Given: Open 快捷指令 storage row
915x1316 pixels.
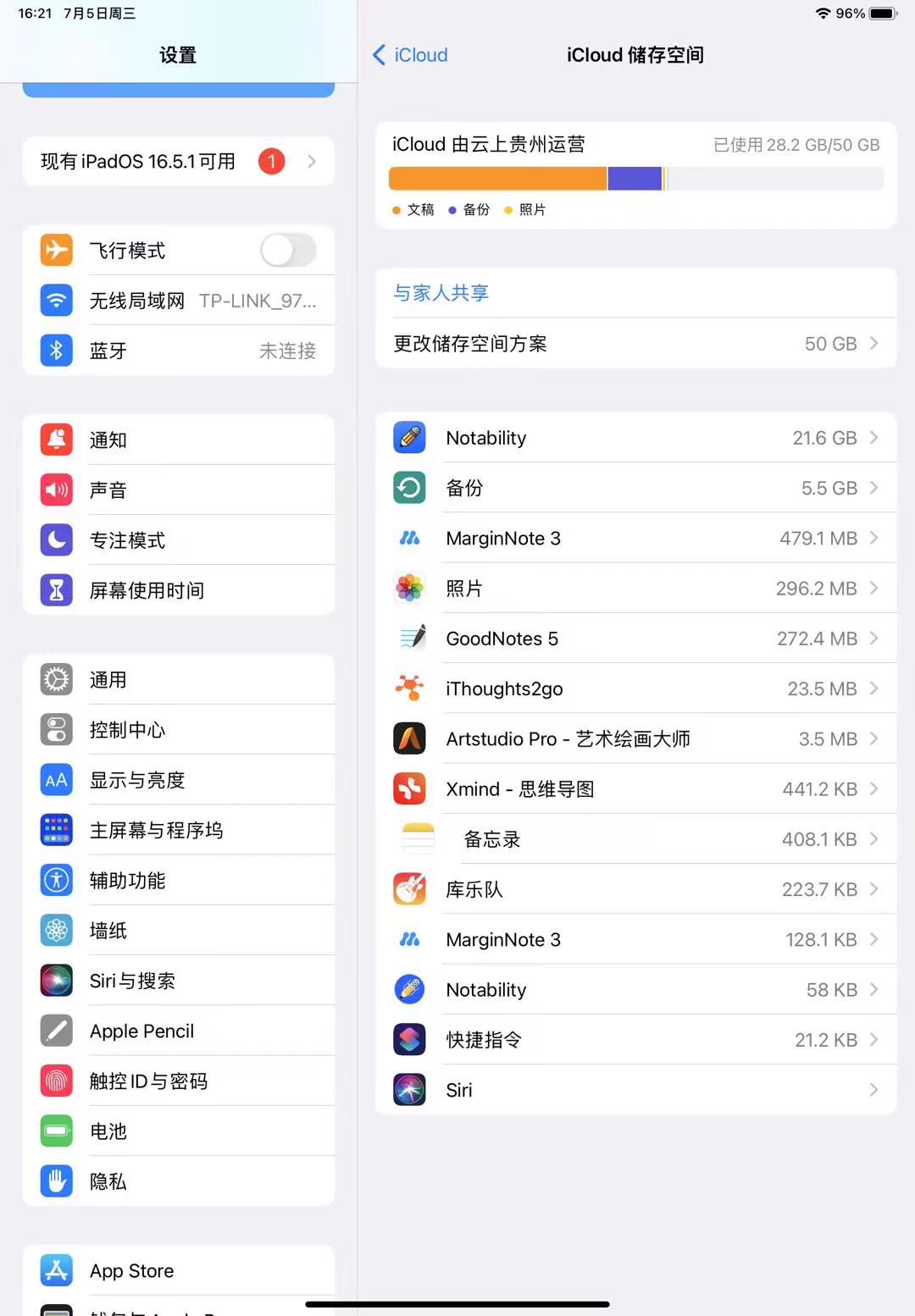Looking at the screenshot, I should (635, 1040).
